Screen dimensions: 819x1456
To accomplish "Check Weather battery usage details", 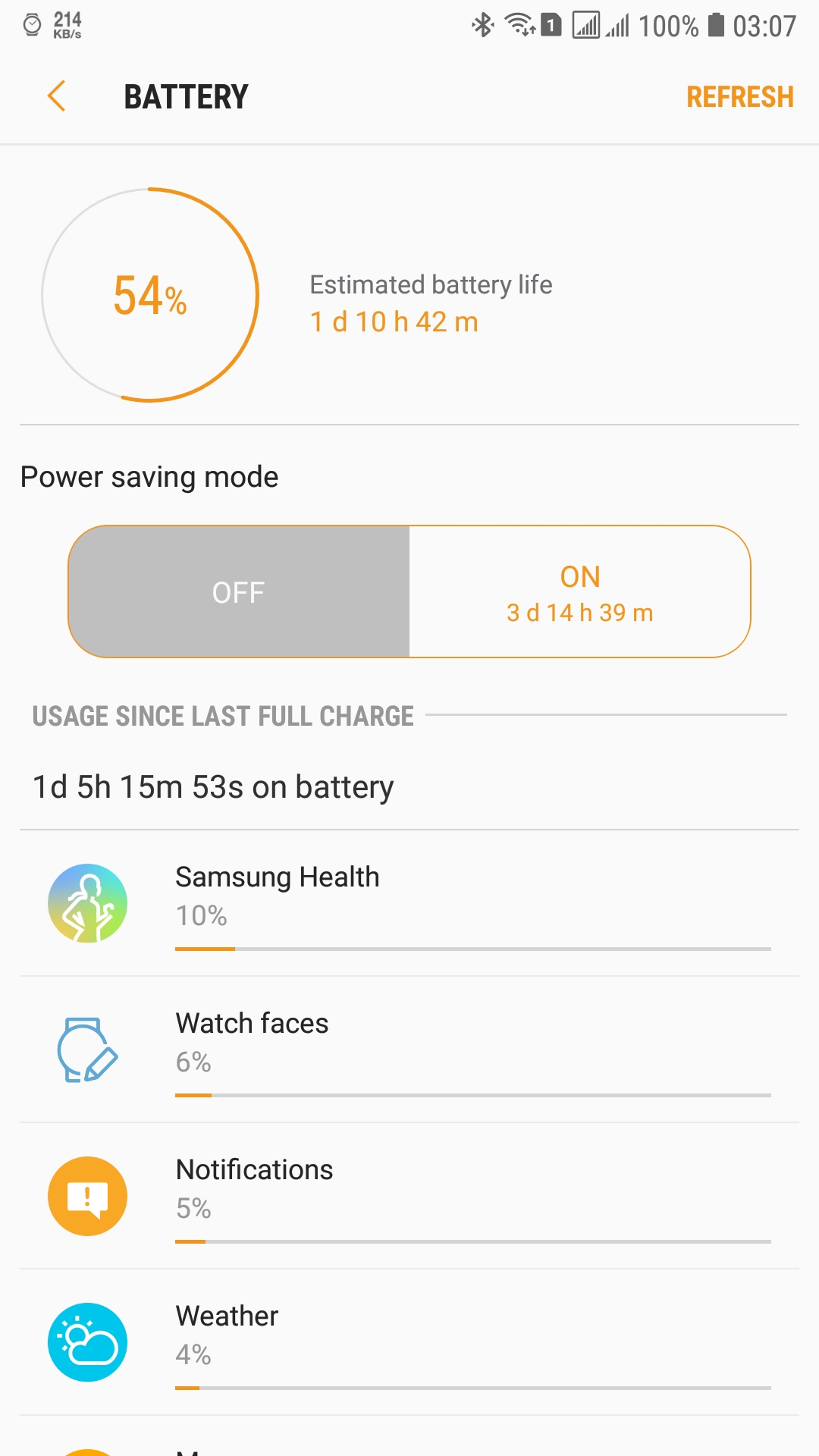I will [x=409, y=1343].
